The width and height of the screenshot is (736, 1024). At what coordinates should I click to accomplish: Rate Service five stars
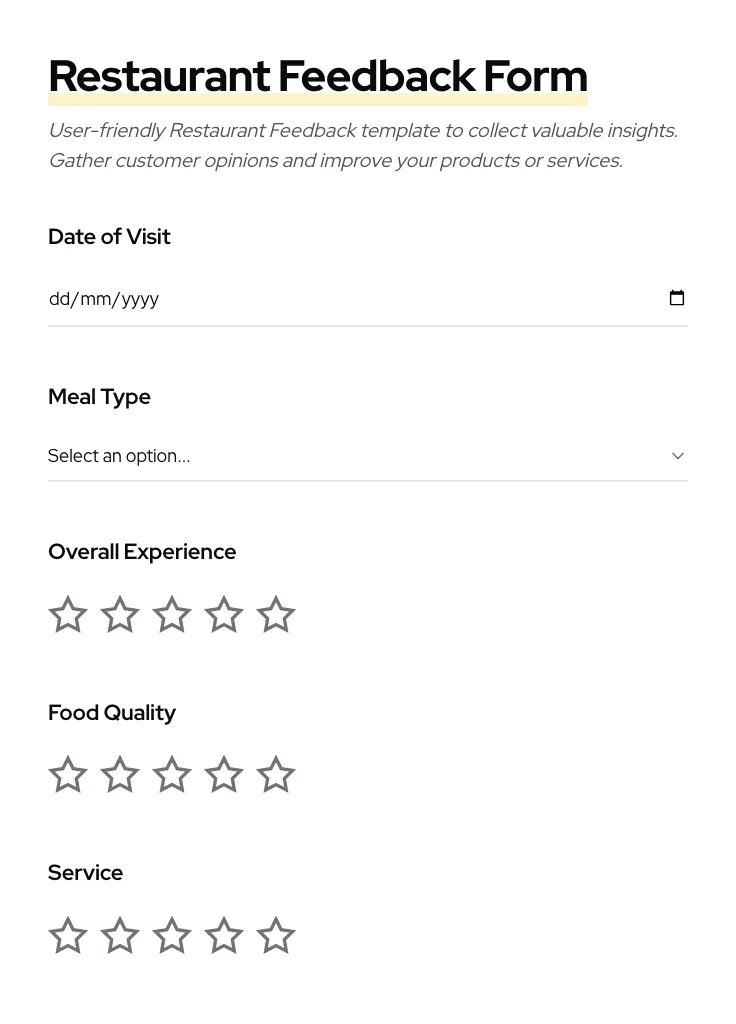(275, 935)
